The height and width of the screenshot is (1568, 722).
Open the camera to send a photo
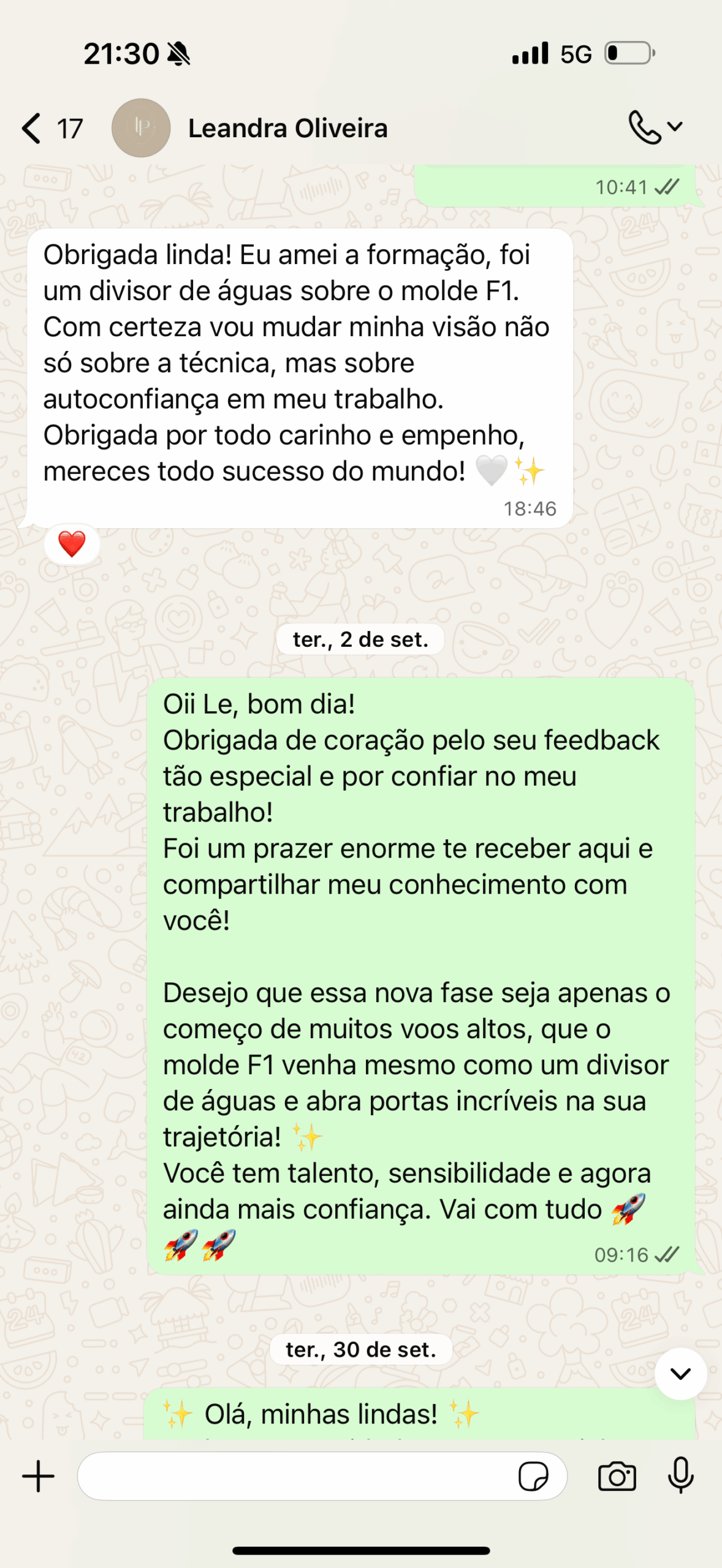click(x=617, y=1476)
